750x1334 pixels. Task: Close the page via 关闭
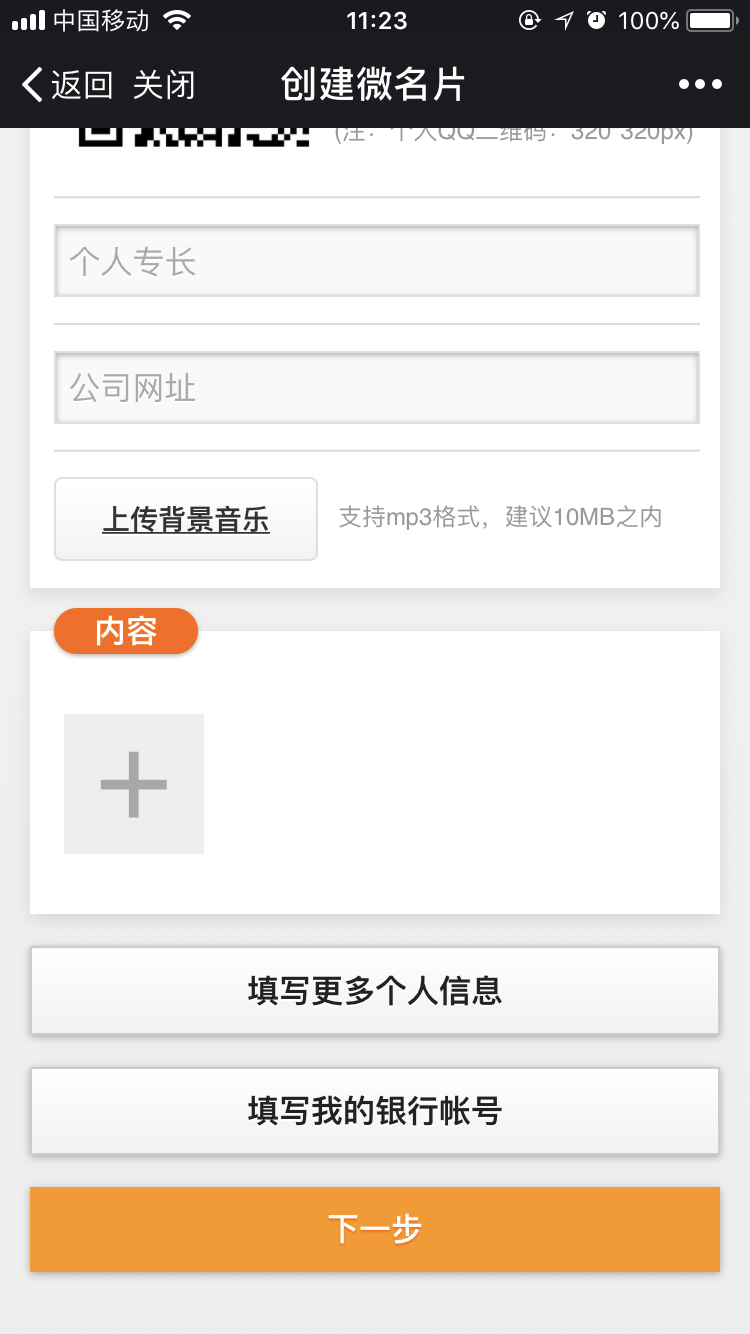point(164,85)
